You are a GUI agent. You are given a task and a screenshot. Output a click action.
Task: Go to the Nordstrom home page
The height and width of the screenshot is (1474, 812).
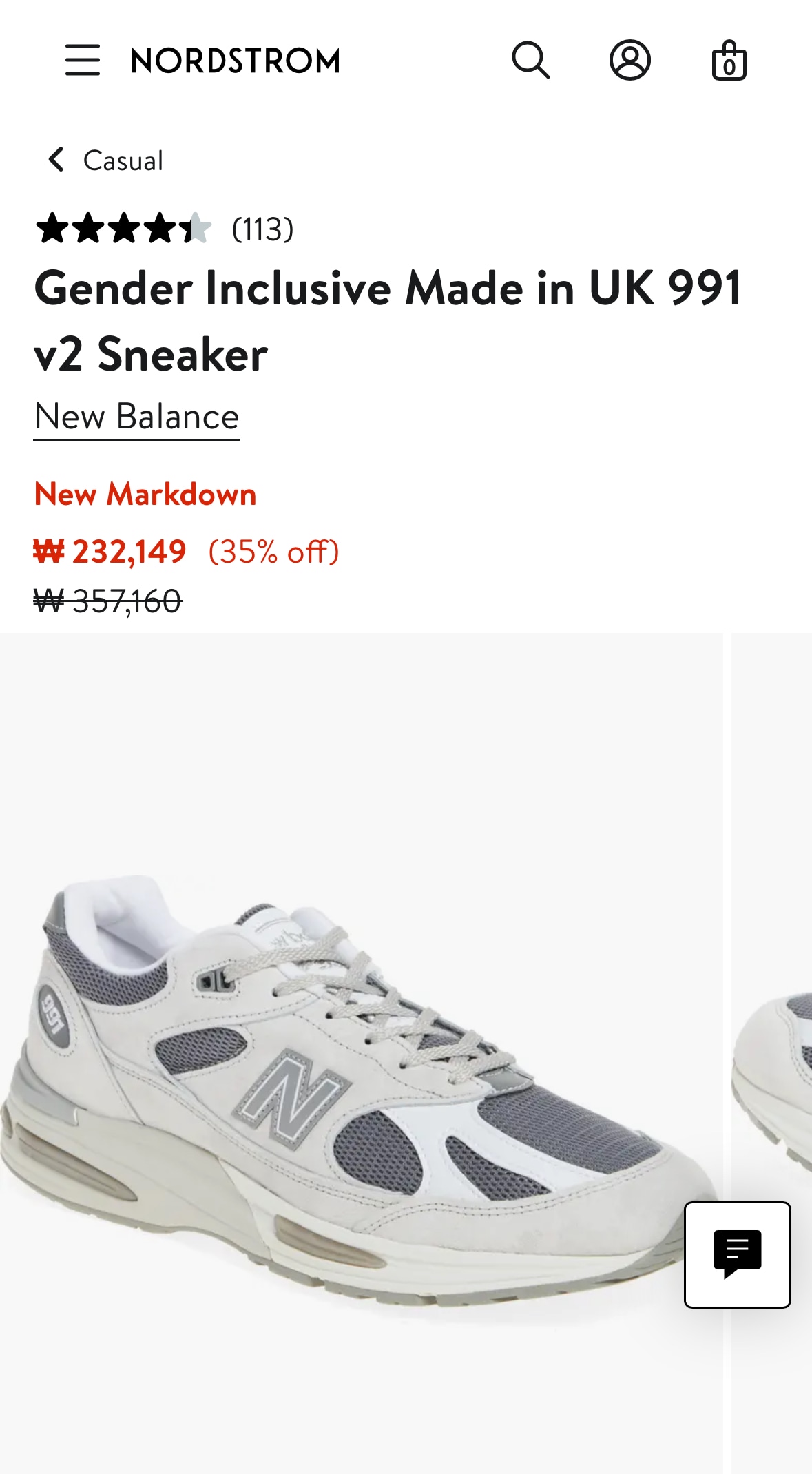coord(236,61)
